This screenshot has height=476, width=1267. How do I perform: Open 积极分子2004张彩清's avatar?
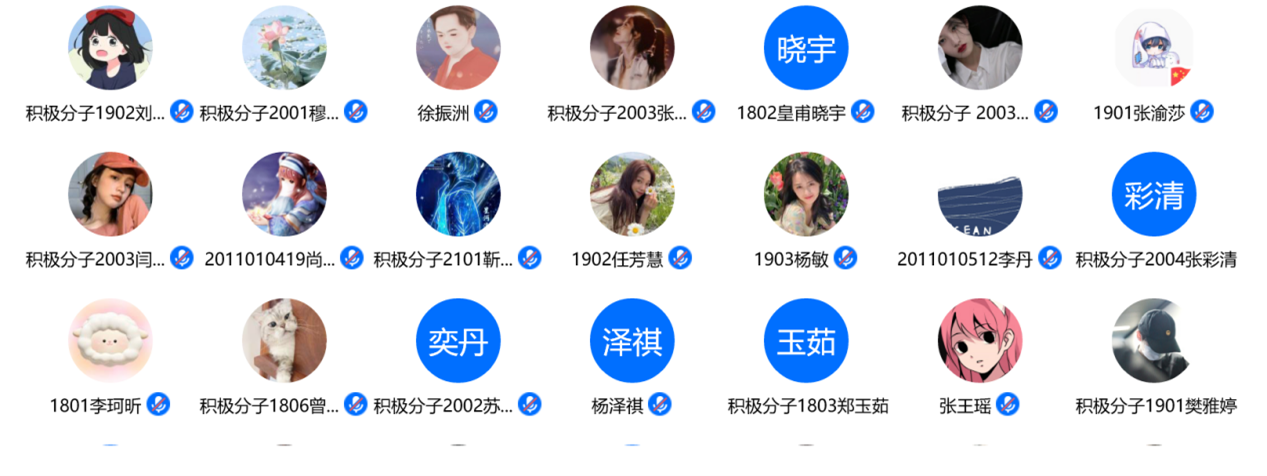pyautogui.click(x=1154, y=194)
